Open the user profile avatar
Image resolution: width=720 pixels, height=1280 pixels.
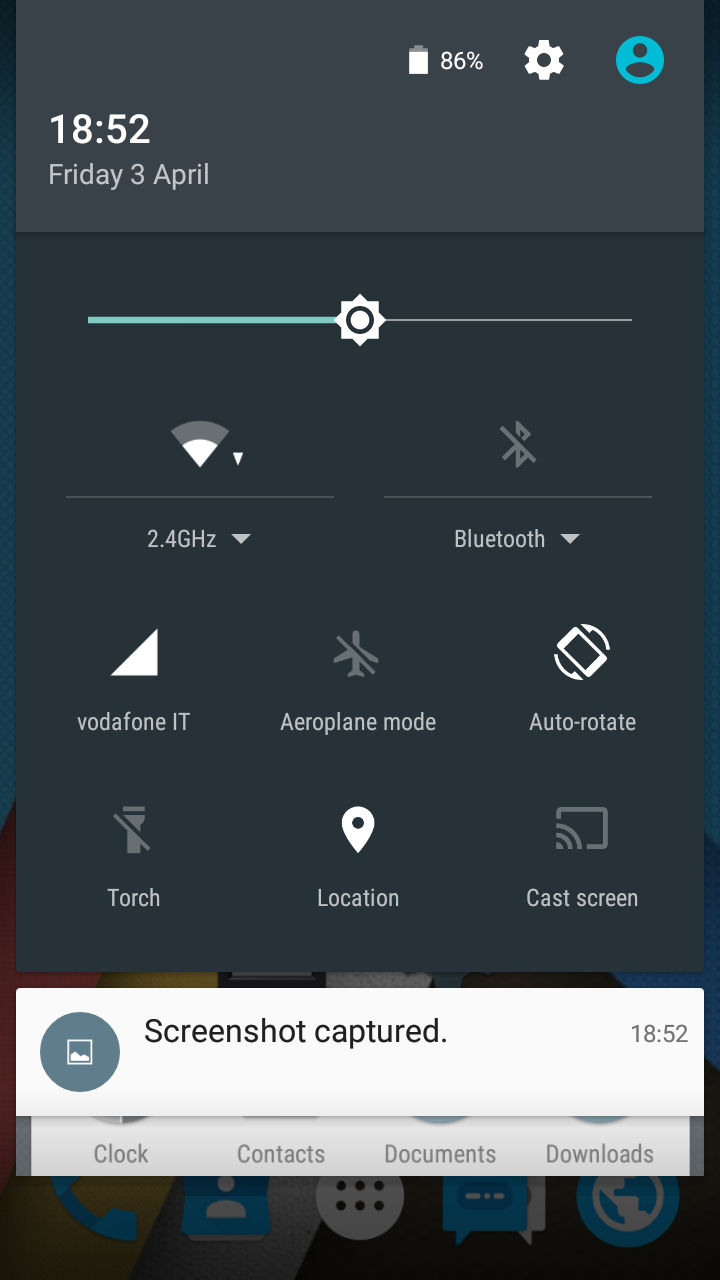[640, 61]
